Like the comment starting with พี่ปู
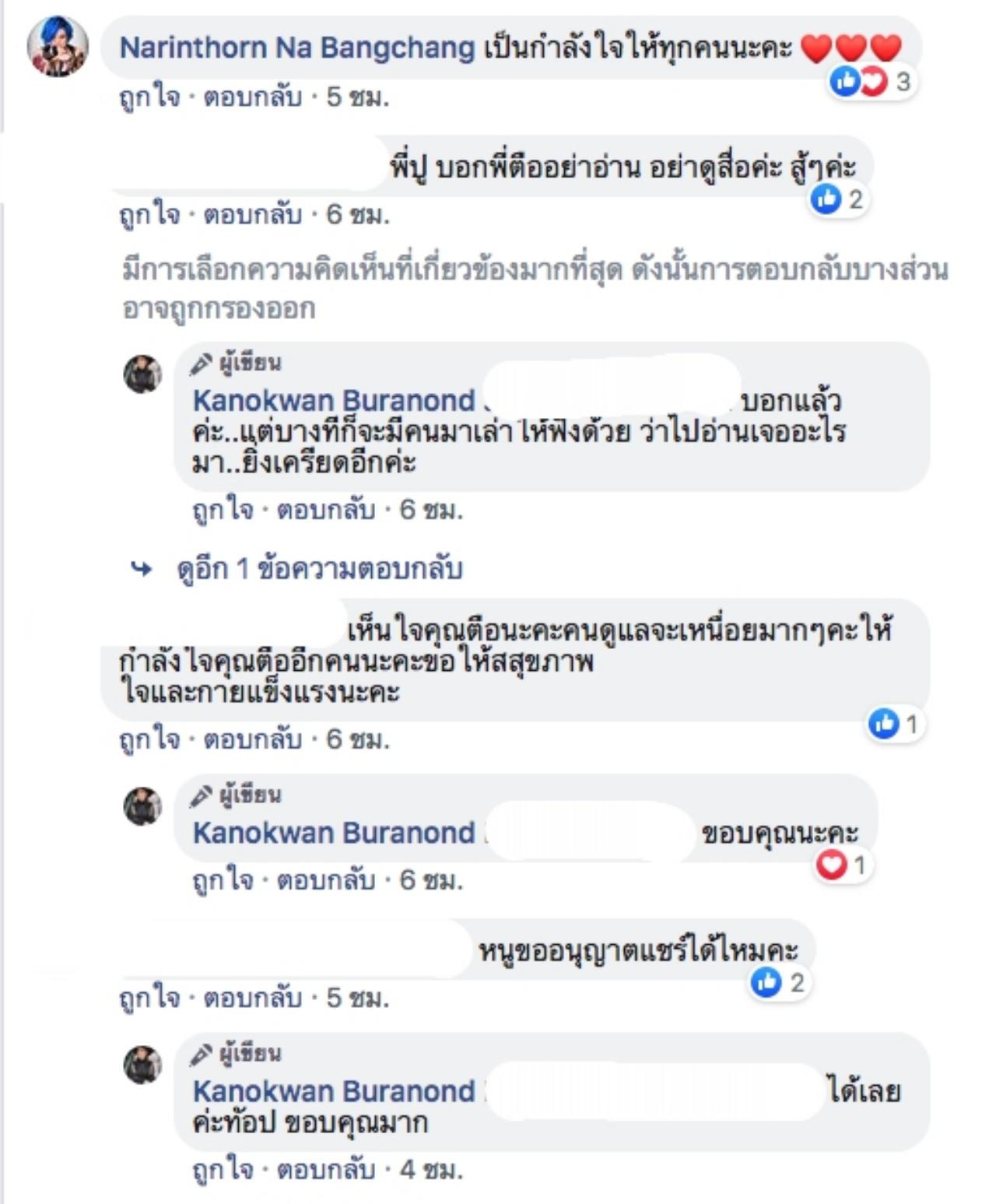Viewport: 996px width, 1204px height. click(149, 214)
